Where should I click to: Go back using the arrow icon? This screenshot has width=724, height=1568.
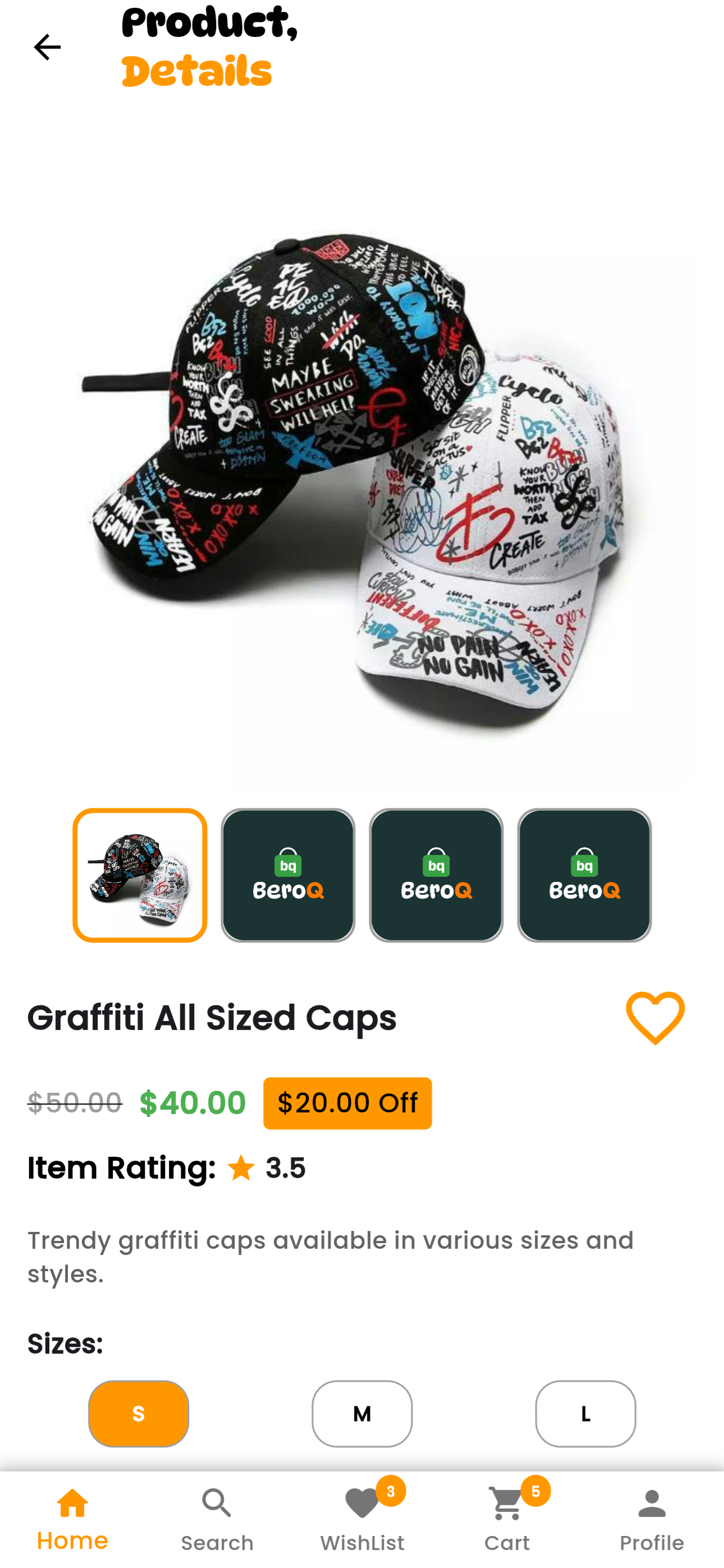pos(47,47)
